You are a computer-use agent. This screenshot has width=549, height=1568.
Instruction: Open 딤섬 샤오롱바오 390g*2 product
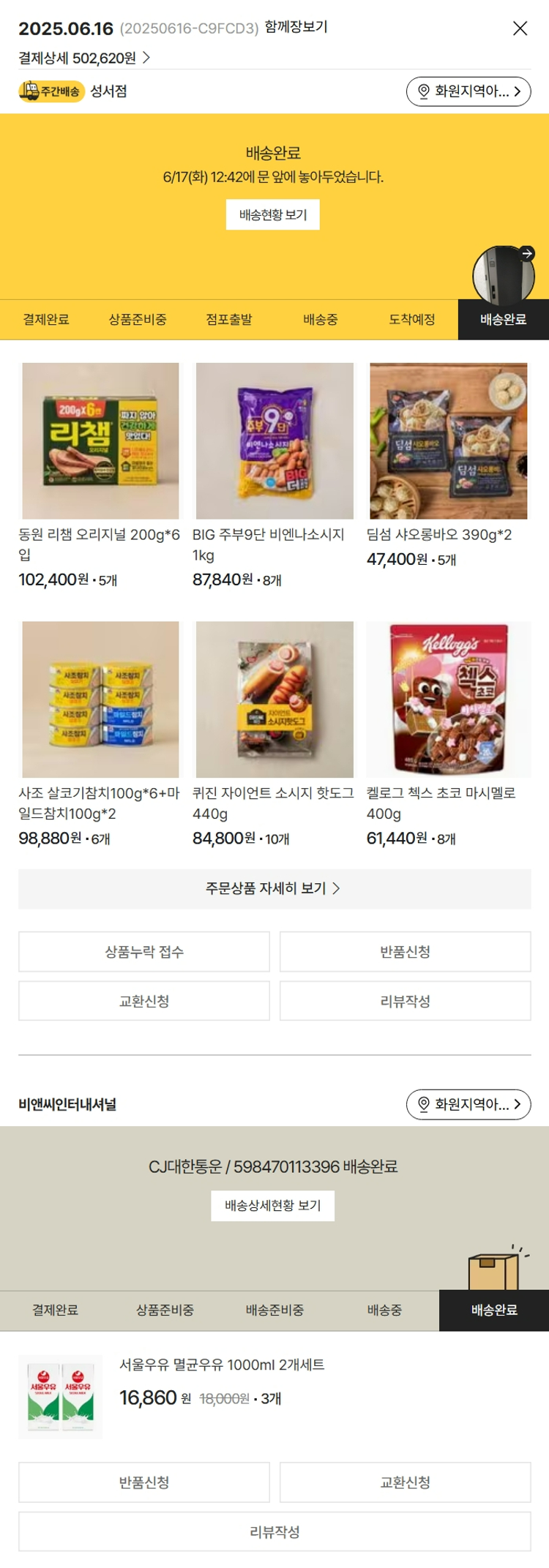(x=448, y=441)
